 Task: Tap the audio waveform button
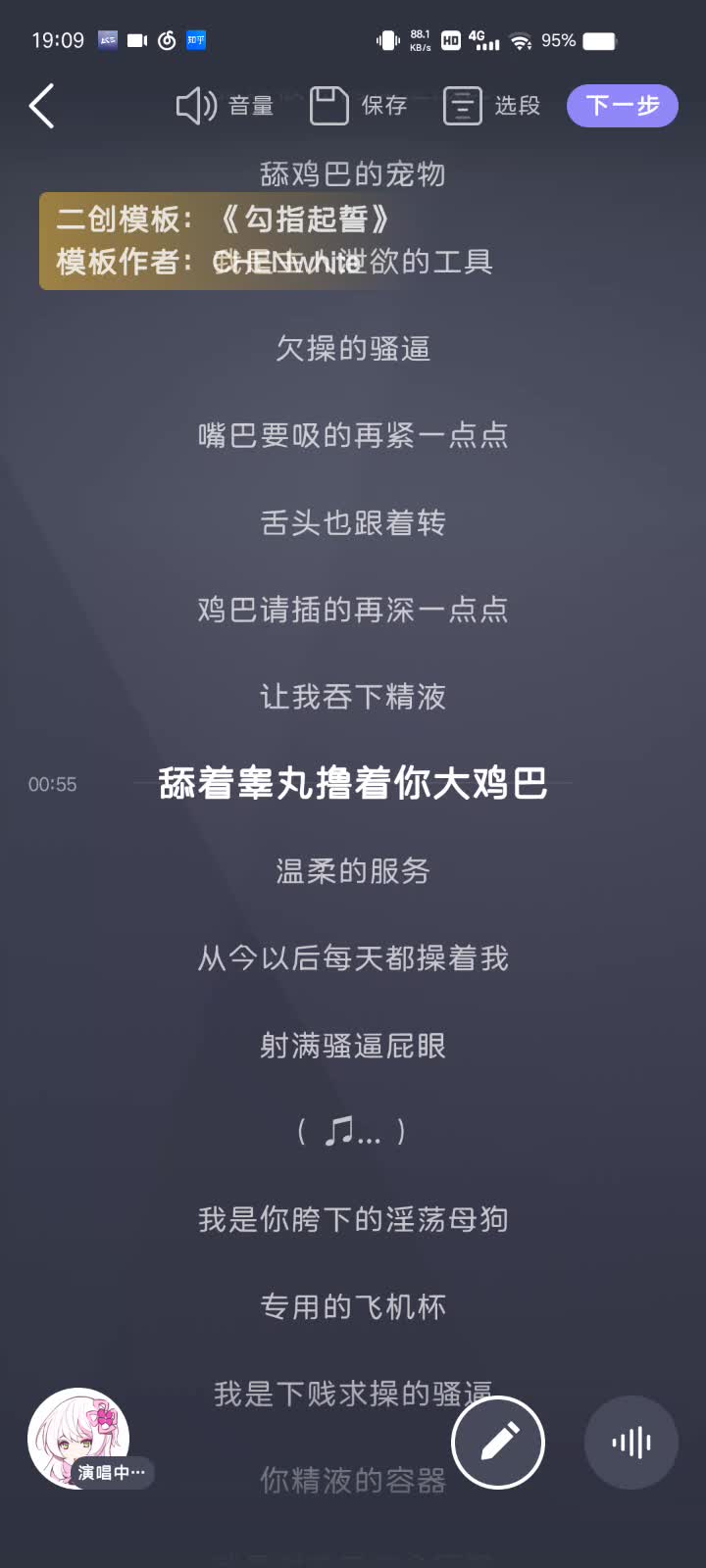(630, 1442)
